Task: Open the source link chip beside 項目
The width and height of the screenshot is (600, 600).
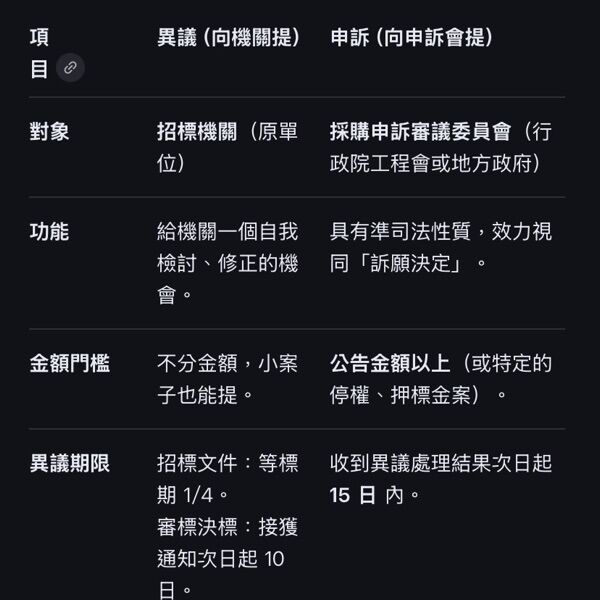Action: tap(70, 68)
